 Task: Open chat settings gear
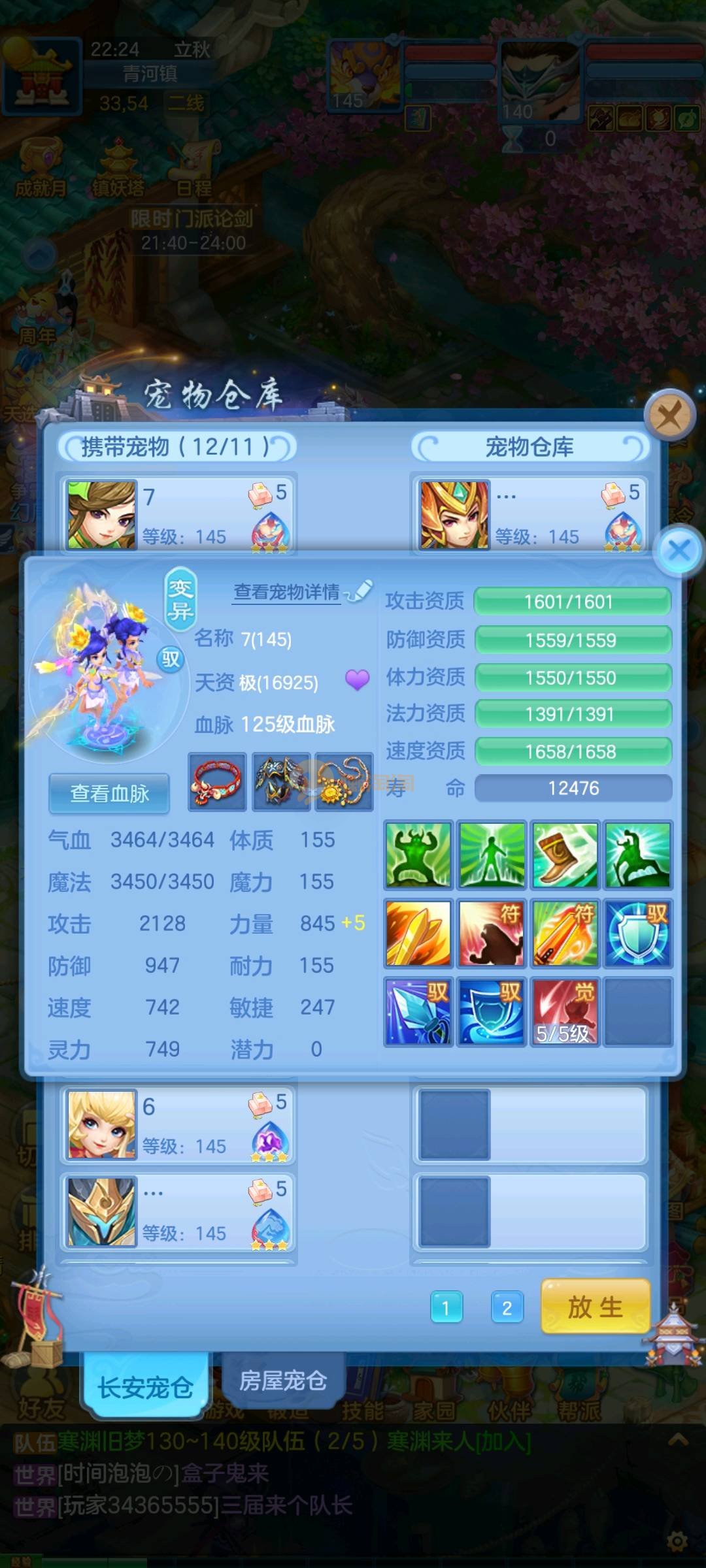pos(677,1542)
